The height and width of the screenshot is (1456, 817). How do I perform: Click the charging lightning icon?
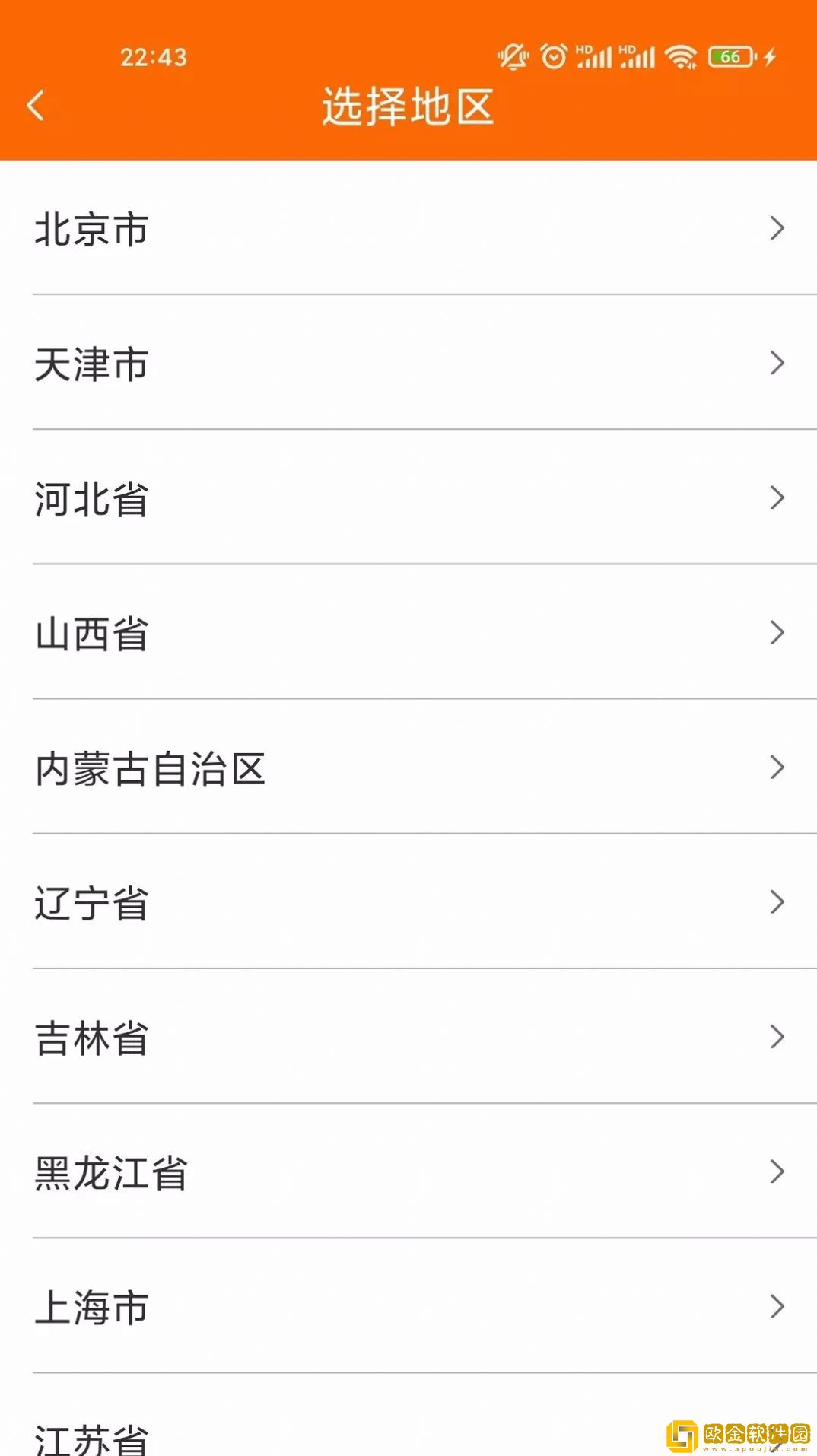tap(770, 56)
